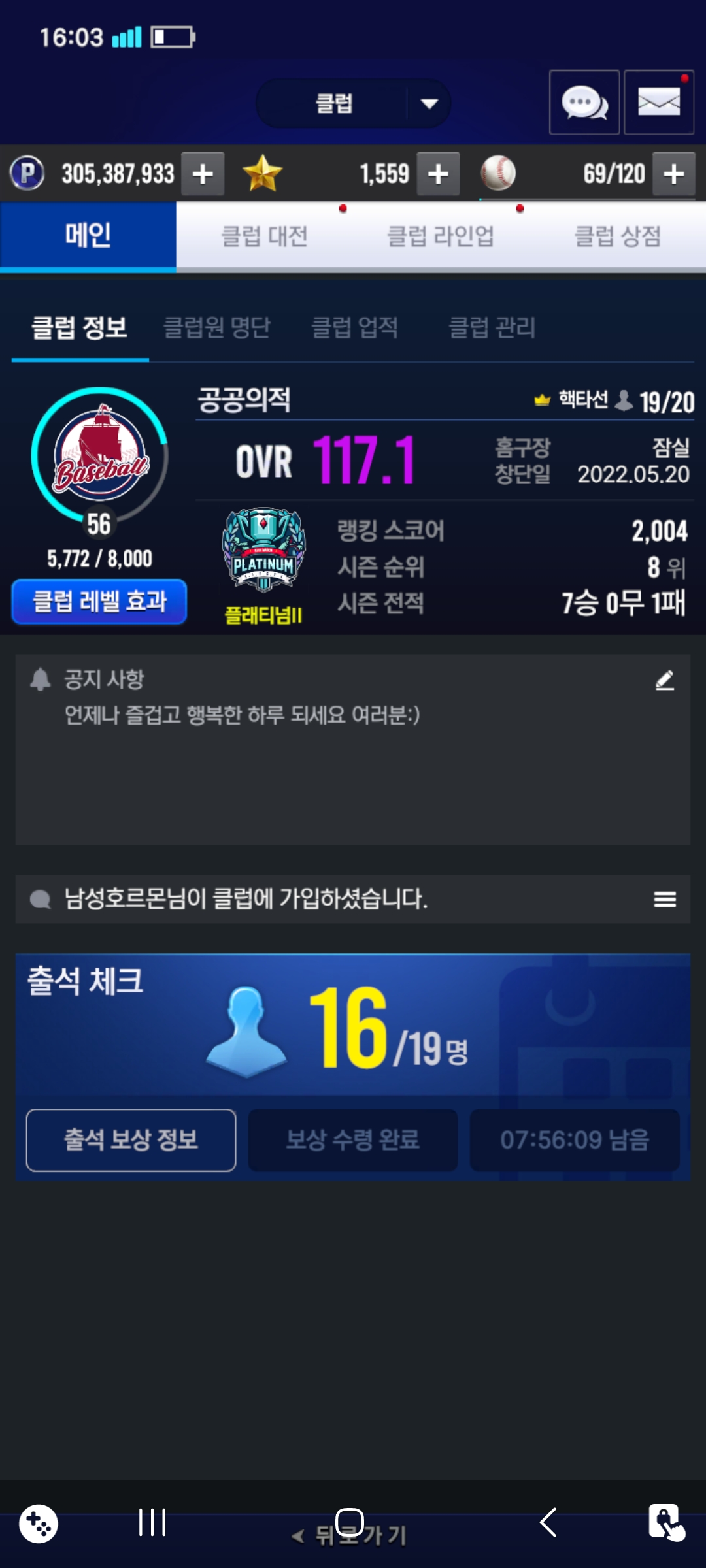The height and width of the screenshot is (1568, 706).
Task: Select the 클럽 관리 sub-tab
Action: pyautogui.click(x=492, y=327)
